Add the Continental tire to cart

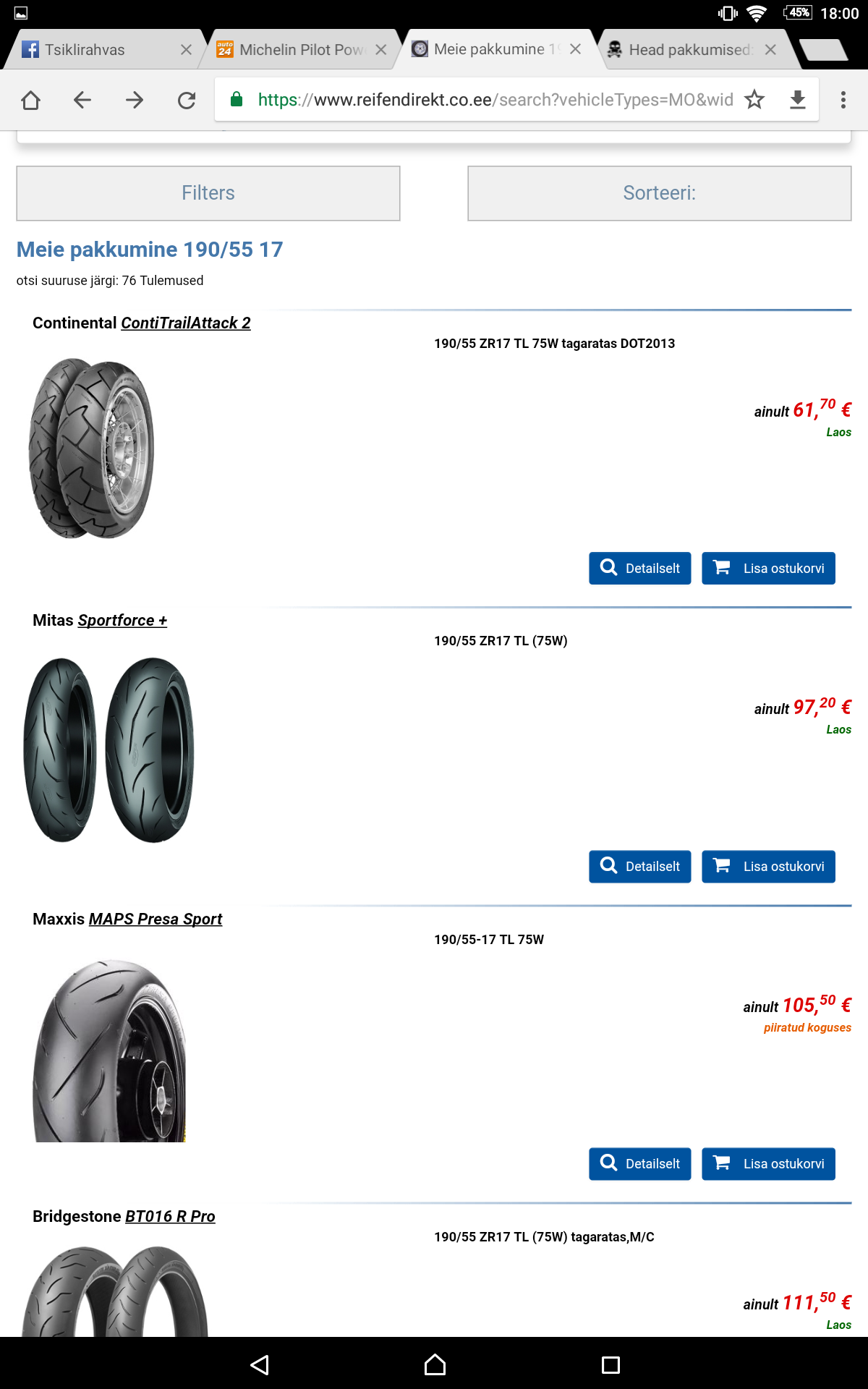tap(768, 569)
